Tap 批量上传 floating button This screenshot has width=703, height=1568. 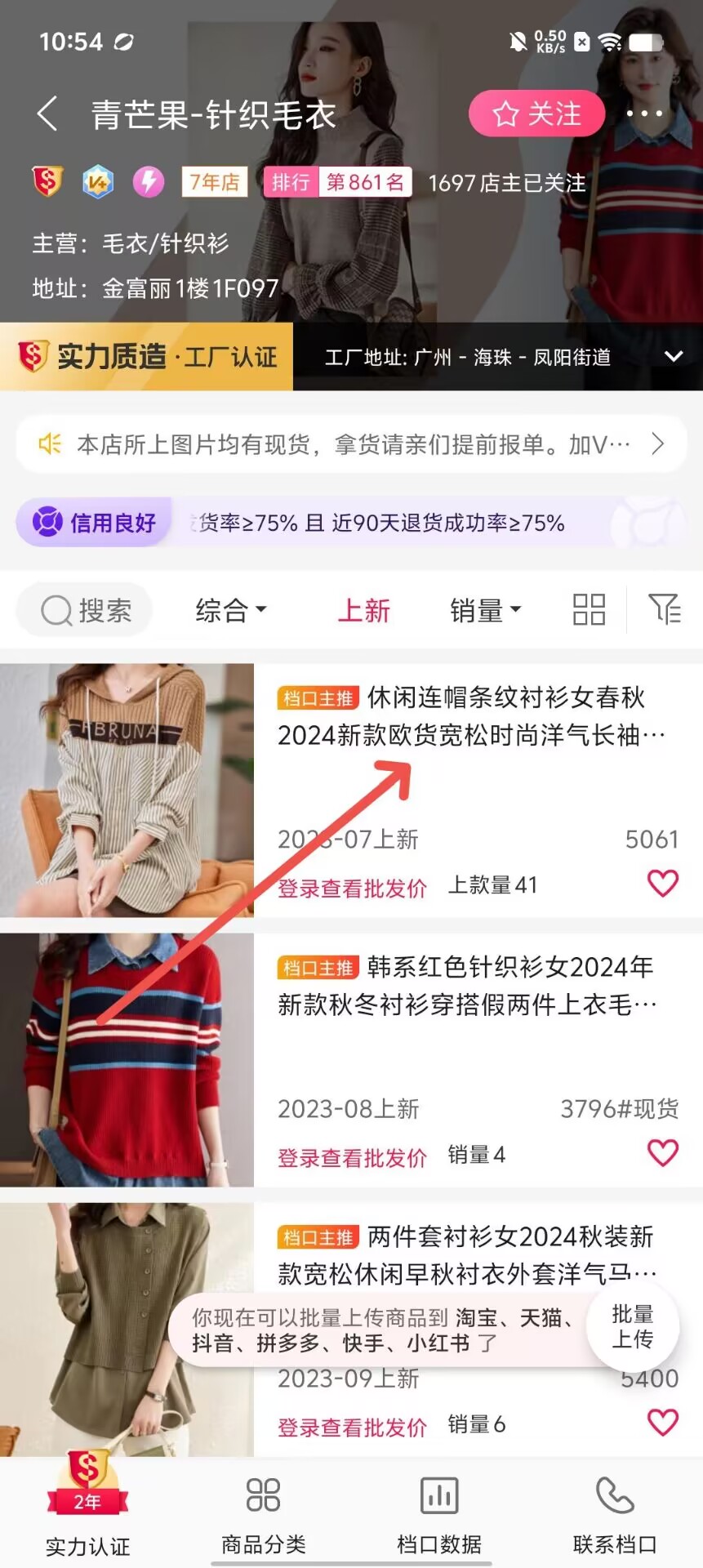coord(633,1327)
